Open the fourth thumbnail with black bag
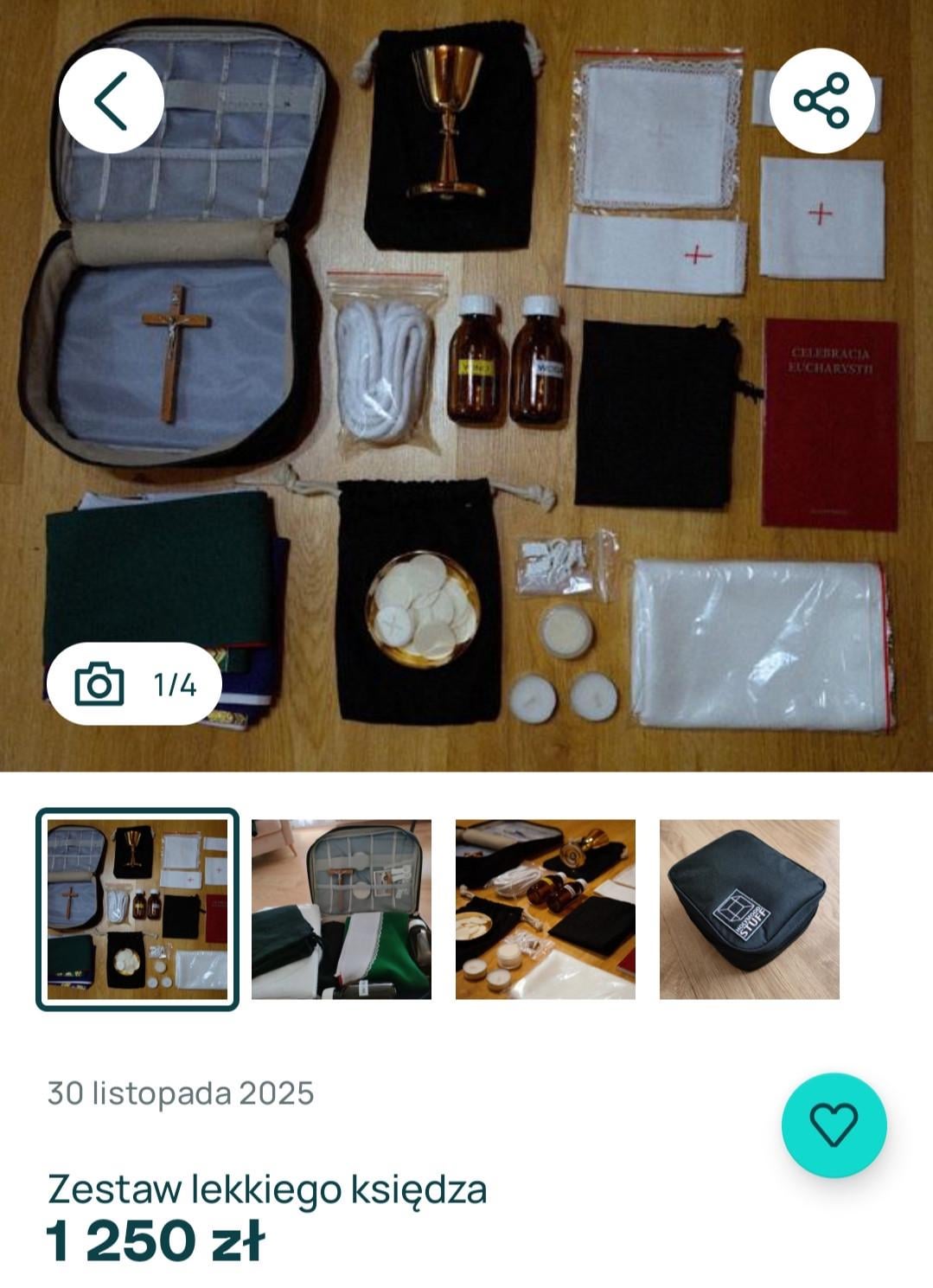Viewport: 933px width, 1288px height. click(750, 909)
